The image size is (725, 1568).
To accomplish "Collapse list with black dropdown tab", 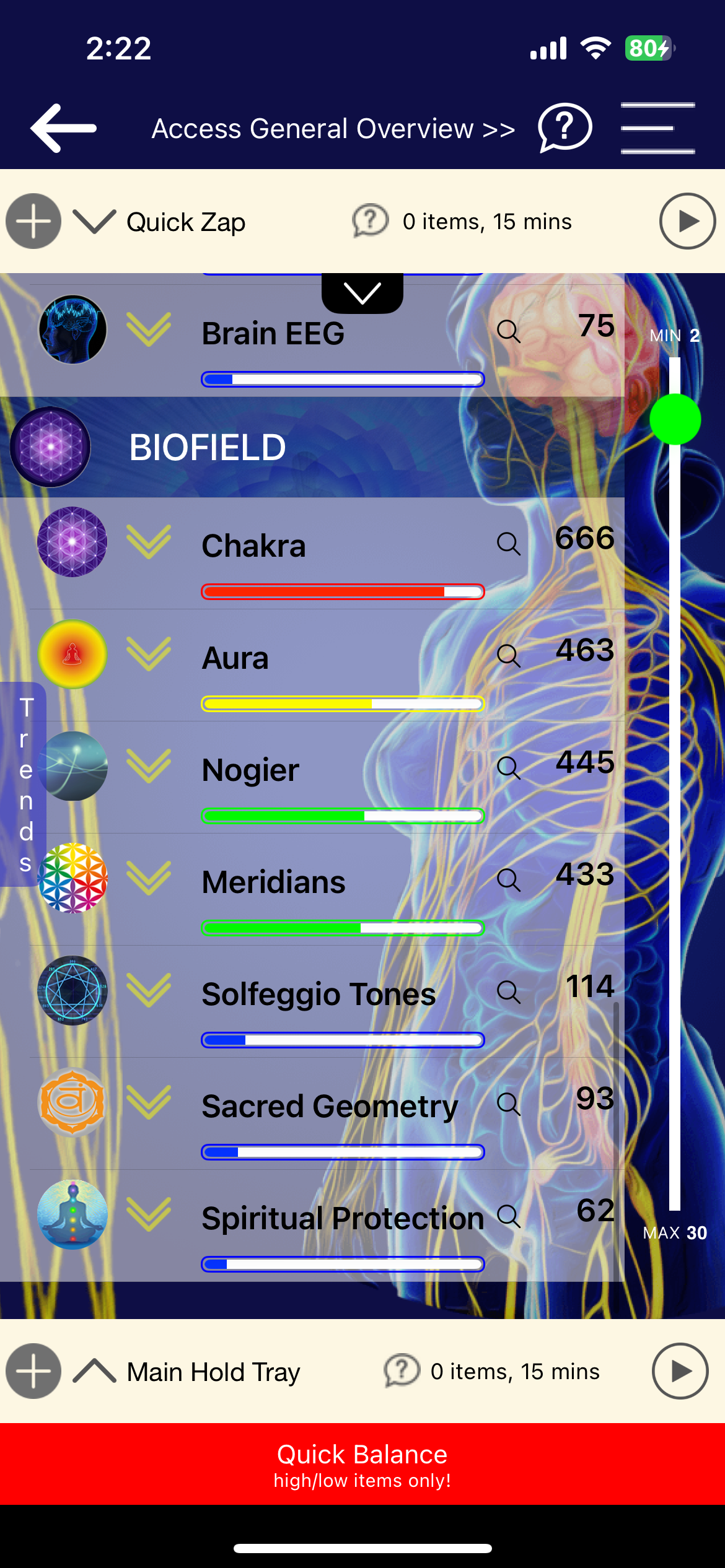I will [362, 292].
